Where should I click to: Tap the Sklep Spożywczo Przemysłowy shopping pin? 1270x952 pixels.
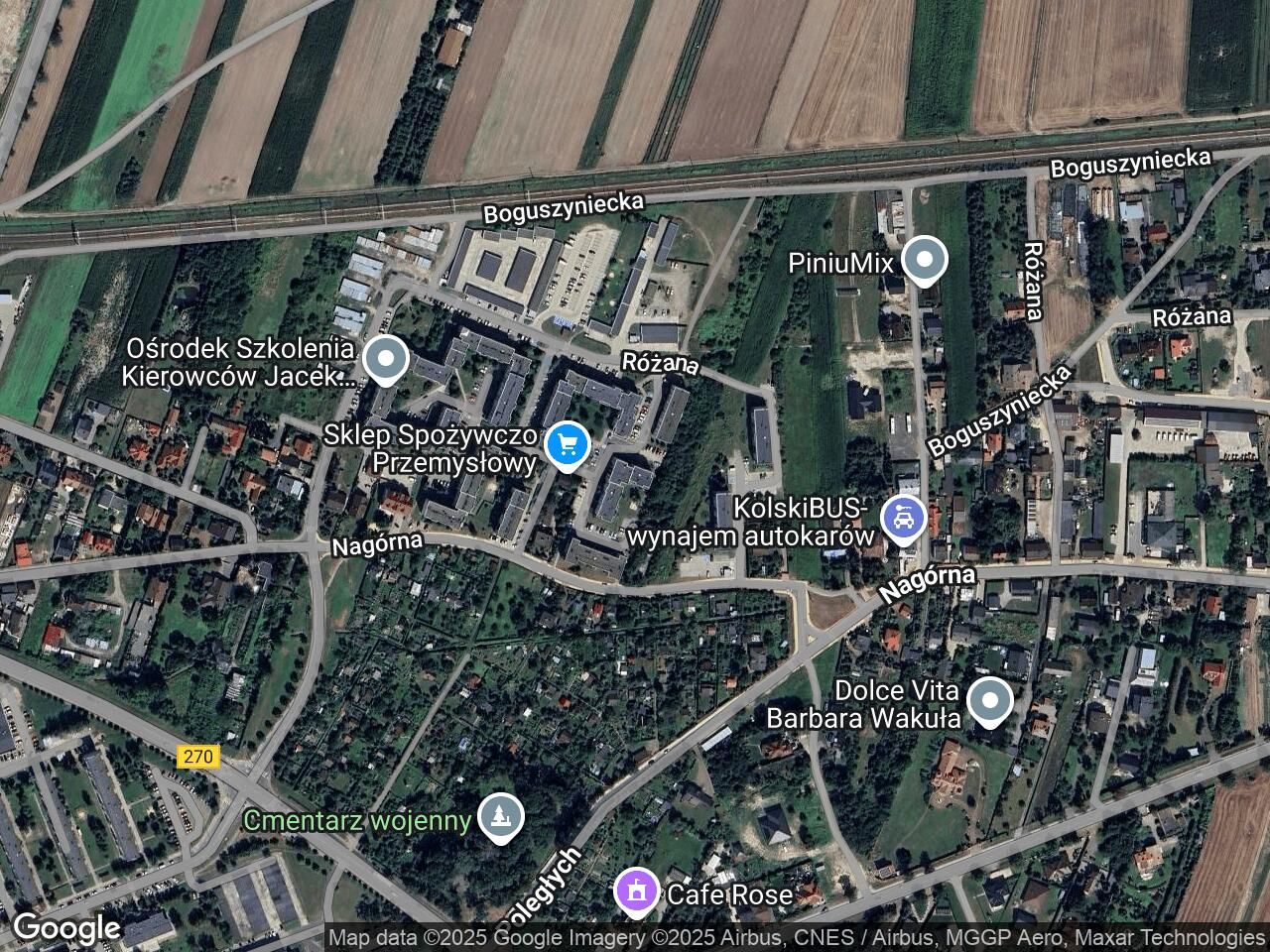568,443
